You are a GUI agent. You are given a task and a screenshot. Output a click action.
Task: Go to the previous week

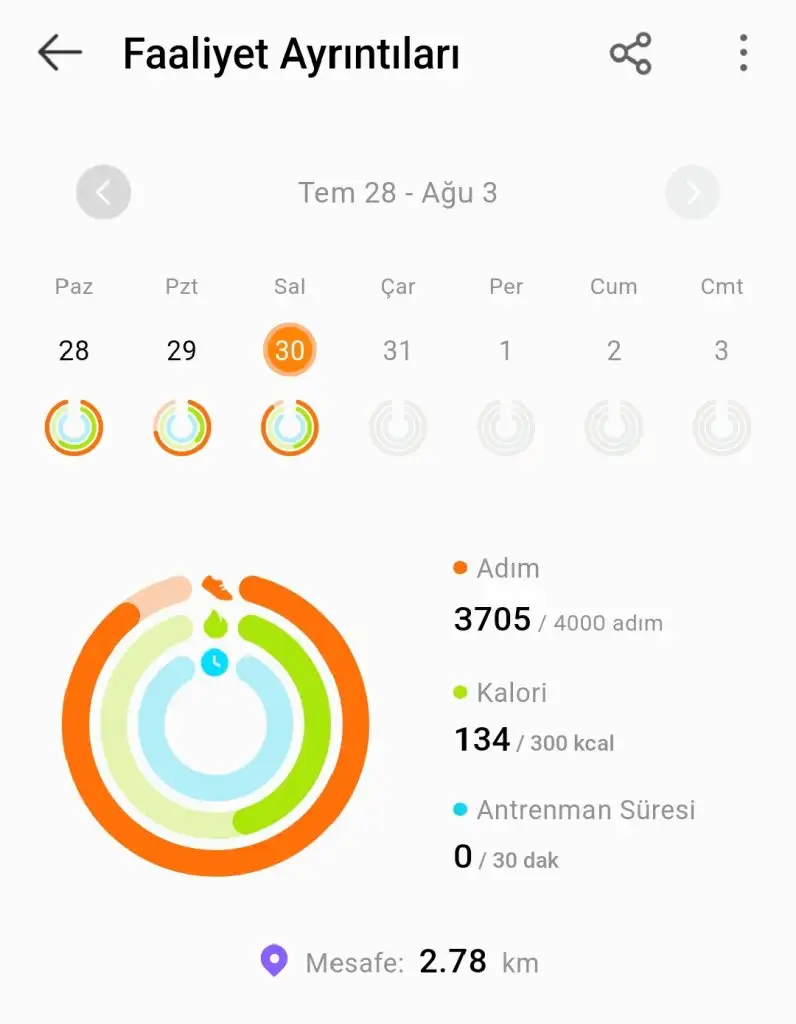point(103,192)
